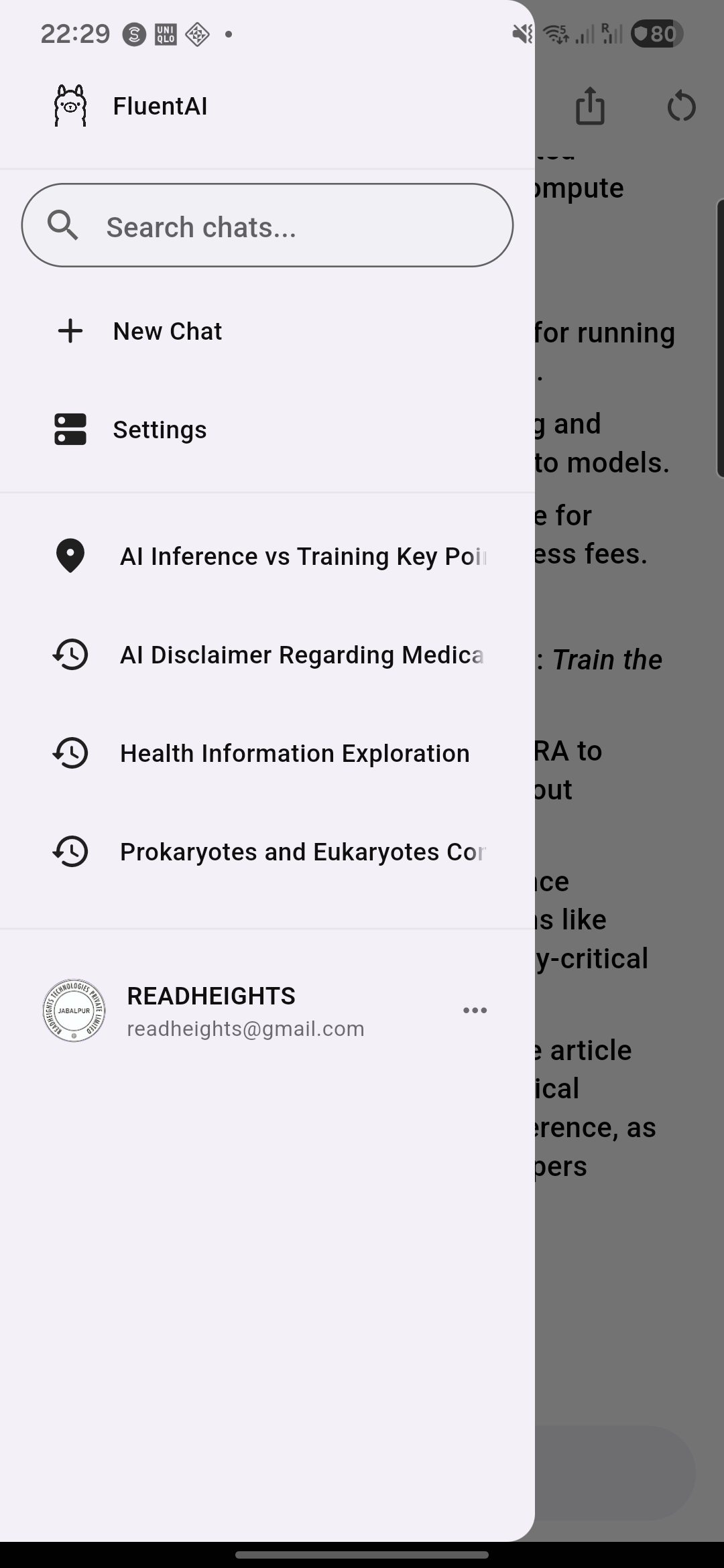Open Prokaryotes and Eukaryotes chat
The image size is (724, 1568).
302,852
